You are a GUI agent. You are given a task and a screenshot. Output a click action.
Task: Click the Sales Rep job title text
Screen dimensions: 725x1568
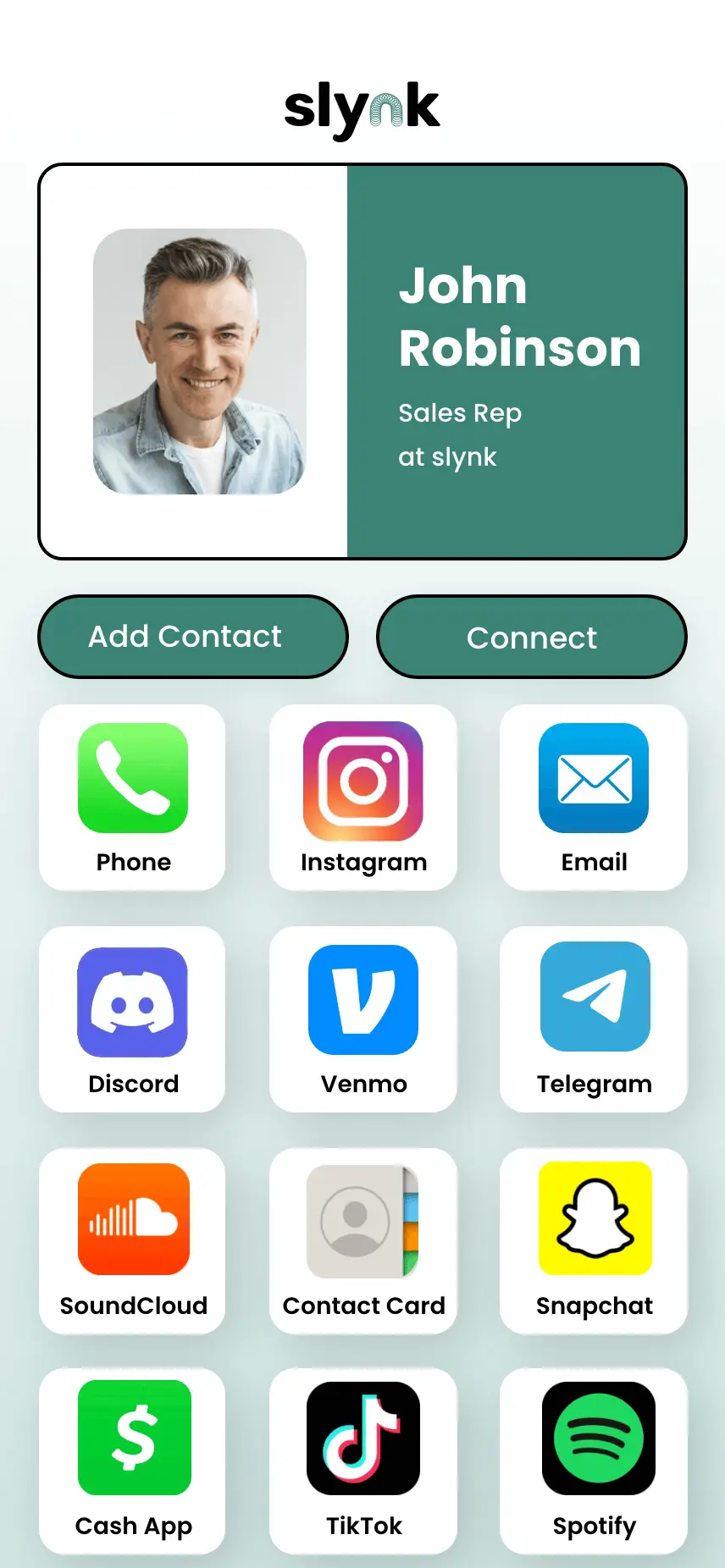point(460,413)
